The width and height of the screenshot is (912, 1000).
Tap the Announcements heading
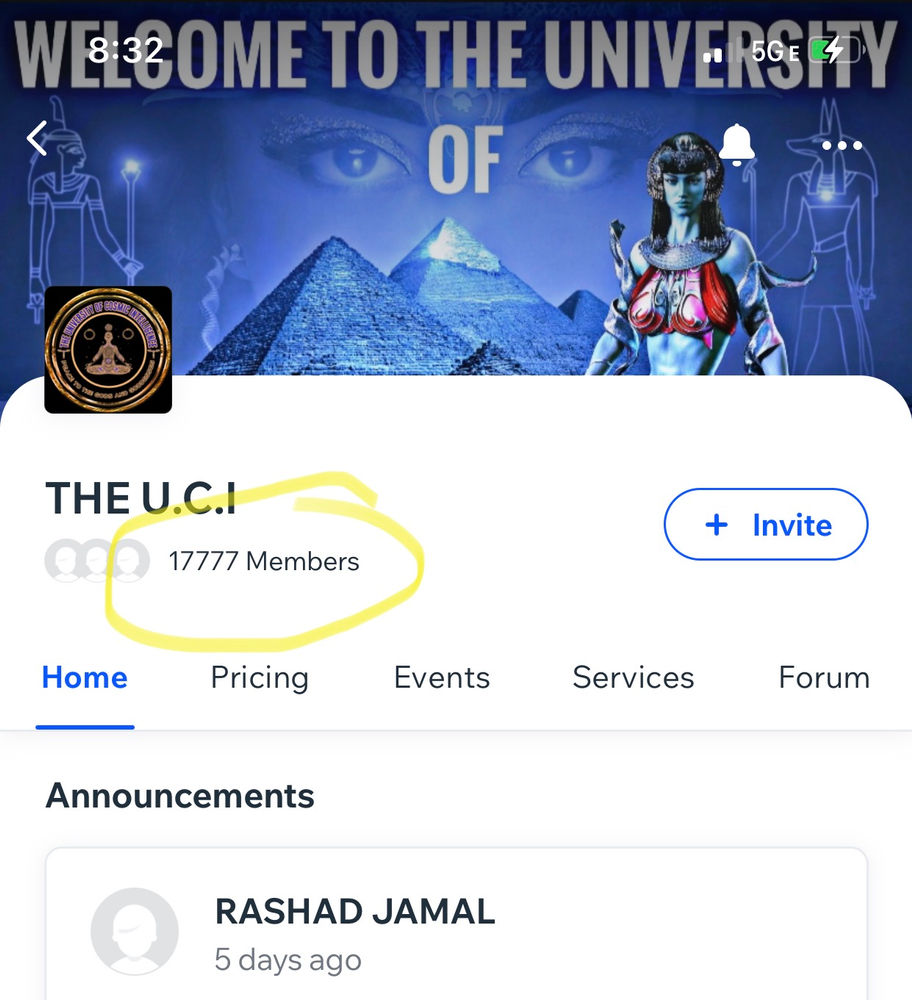click(180, 796)
